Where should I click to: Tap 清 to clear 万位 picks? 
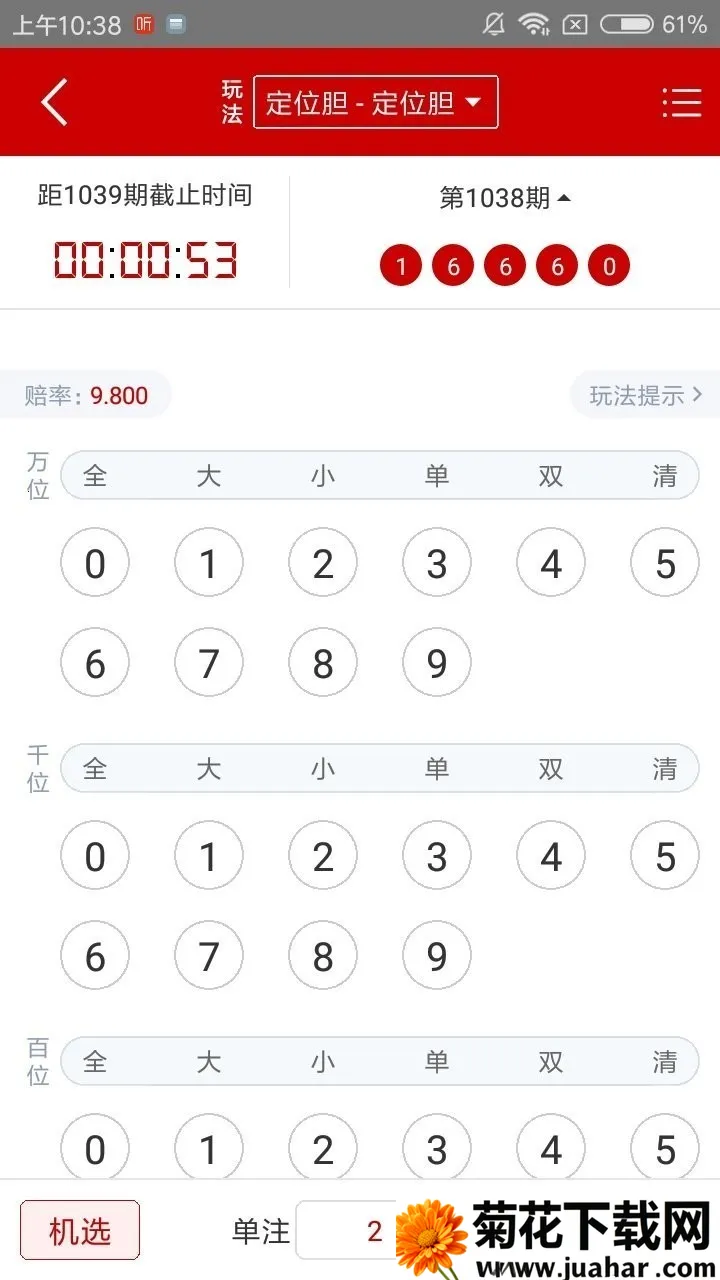665,476
